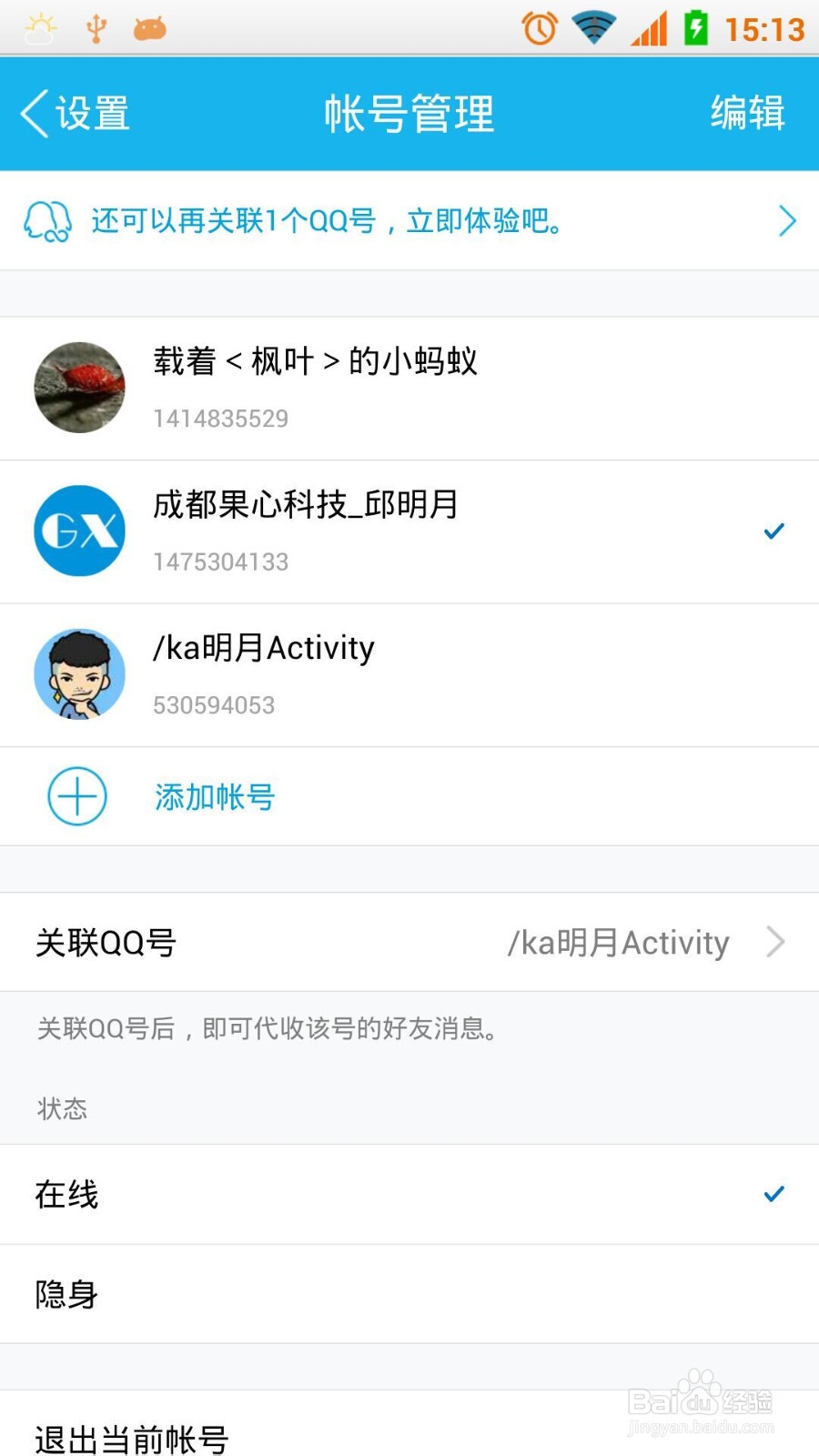Select the GX avatar of 成都果心科技_邱明月
This screenshot has width=819, height=1456.
point(79,531)
